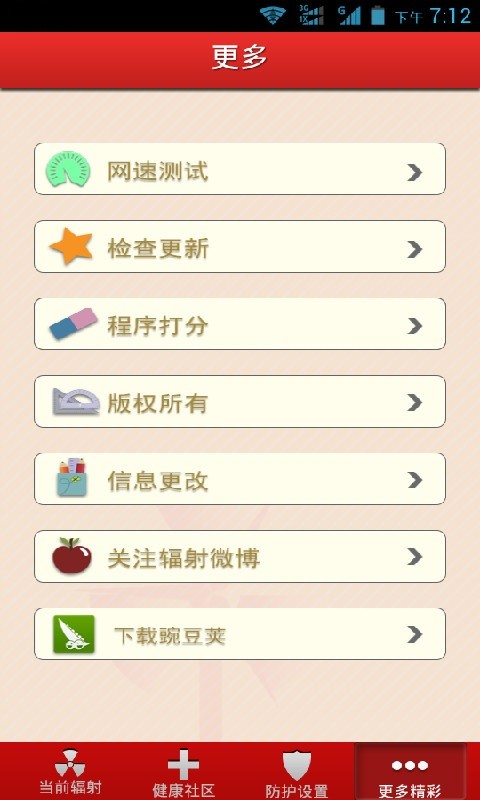Go to the 健康社区 tab

(183, 771)
